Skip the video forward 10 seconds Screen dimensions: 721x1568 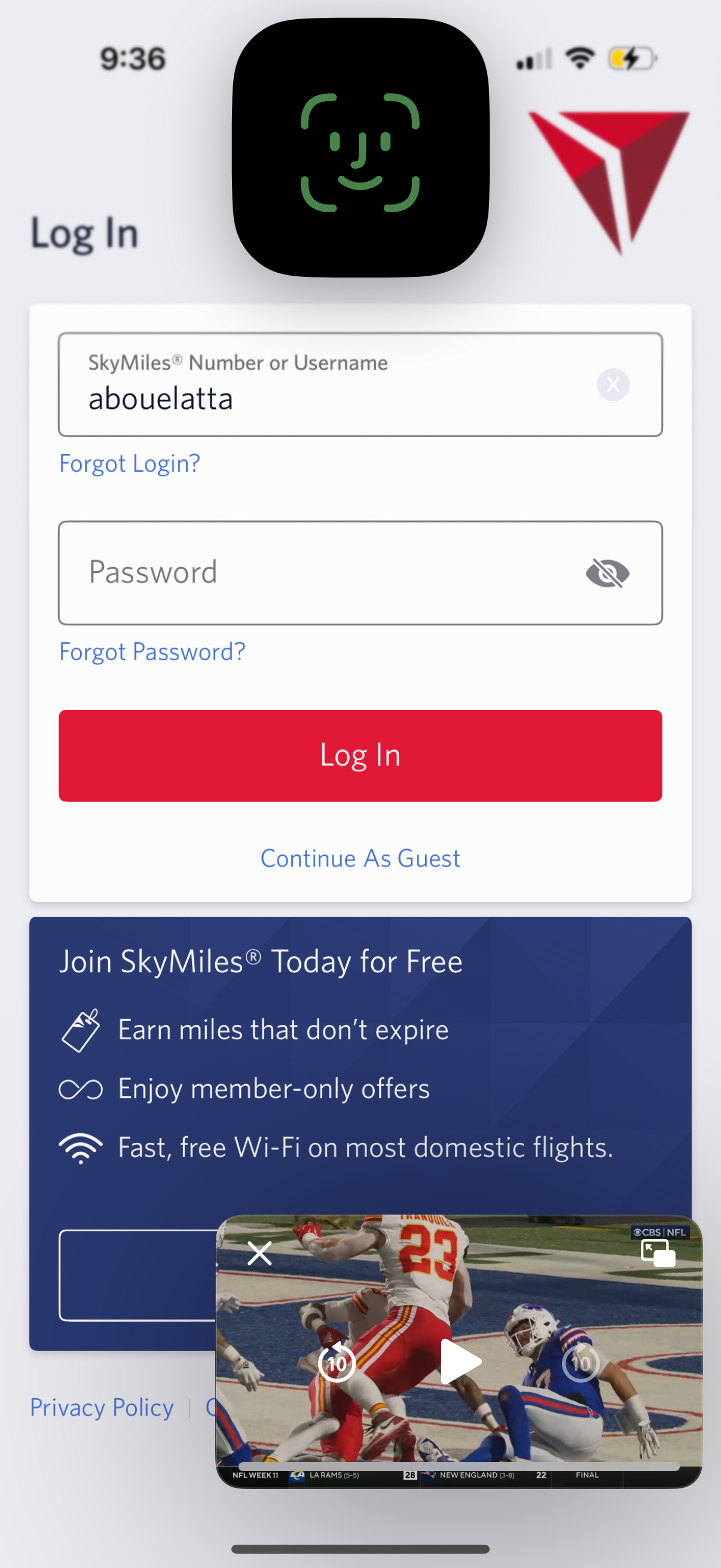click(582, 1362)
